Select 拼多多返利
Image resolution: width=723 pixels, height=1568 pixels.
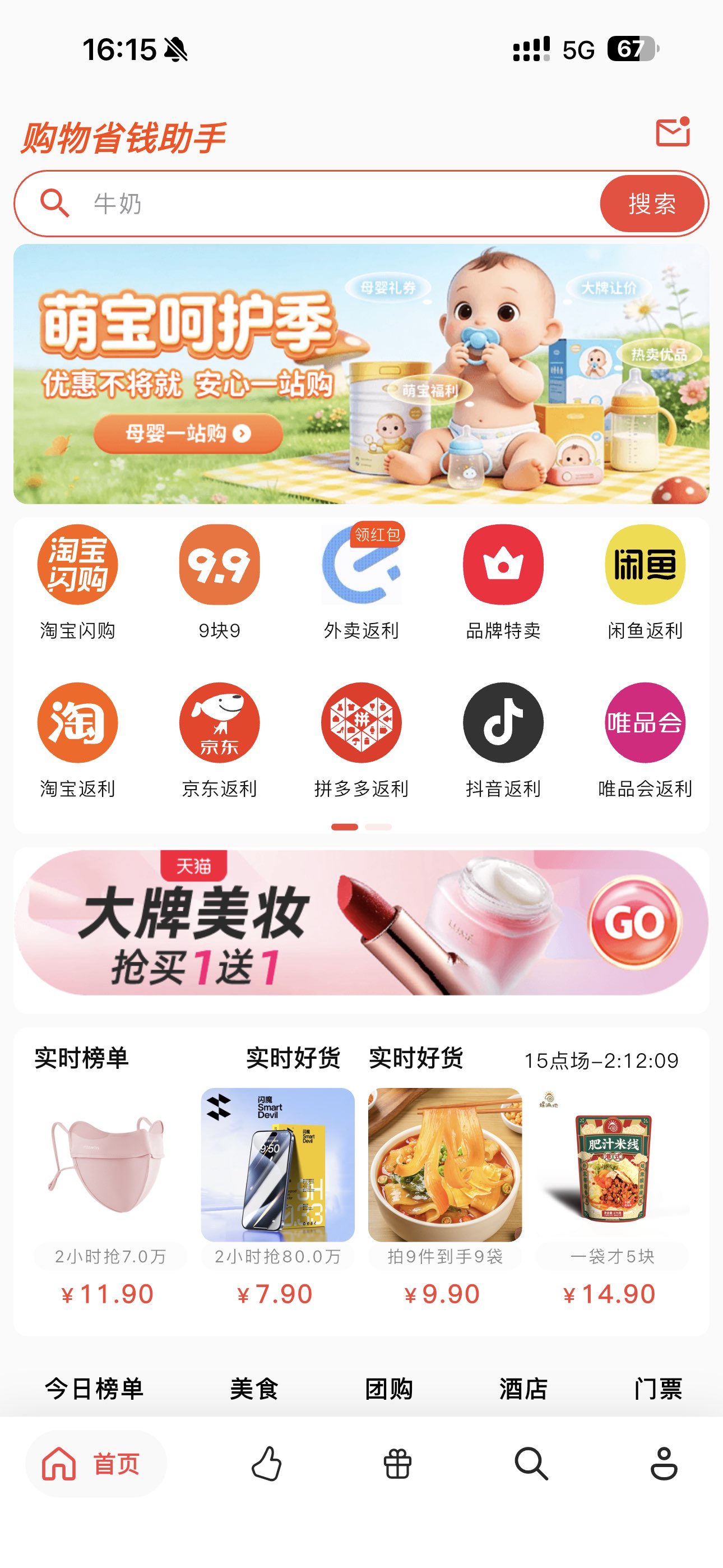pos(361,739)
